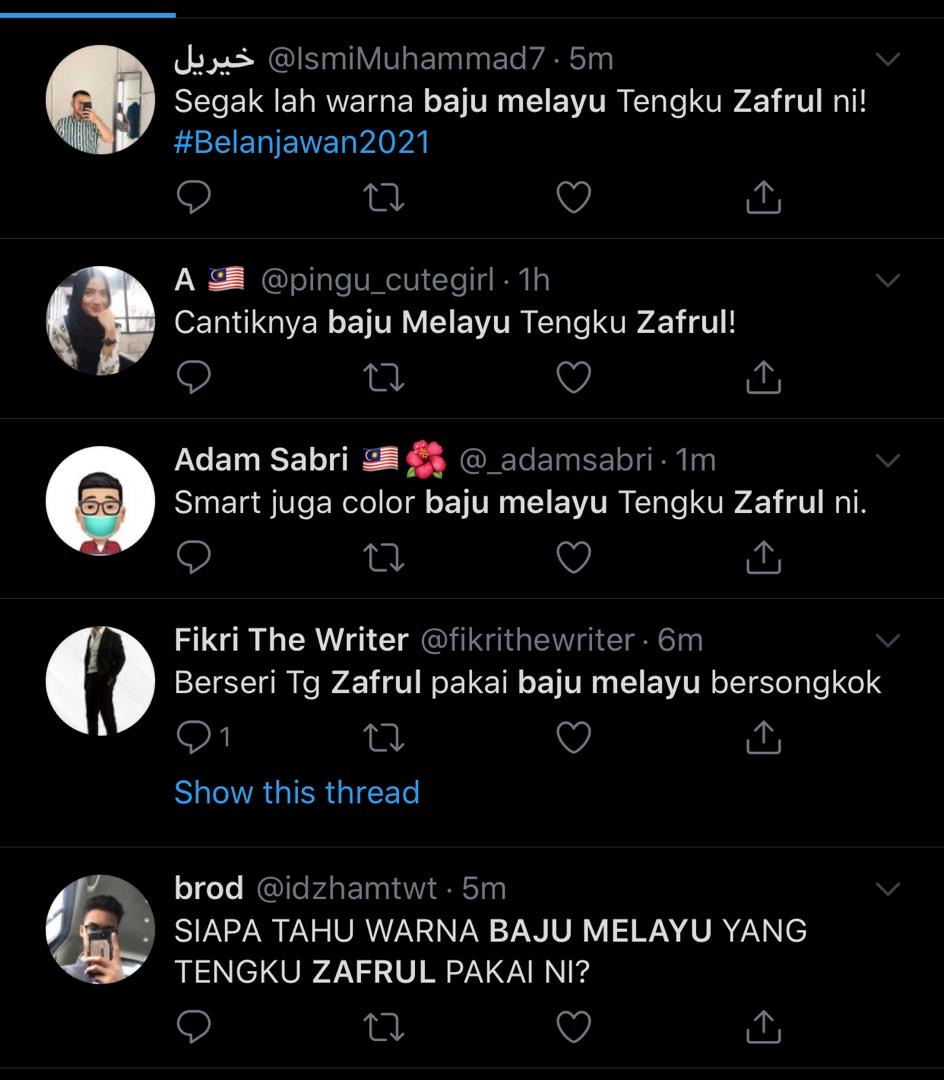Open @pingu_cutegirl's profile avatar
Image resolution: width=944 pixels, height=1080 pixels.
coord(100,320)
